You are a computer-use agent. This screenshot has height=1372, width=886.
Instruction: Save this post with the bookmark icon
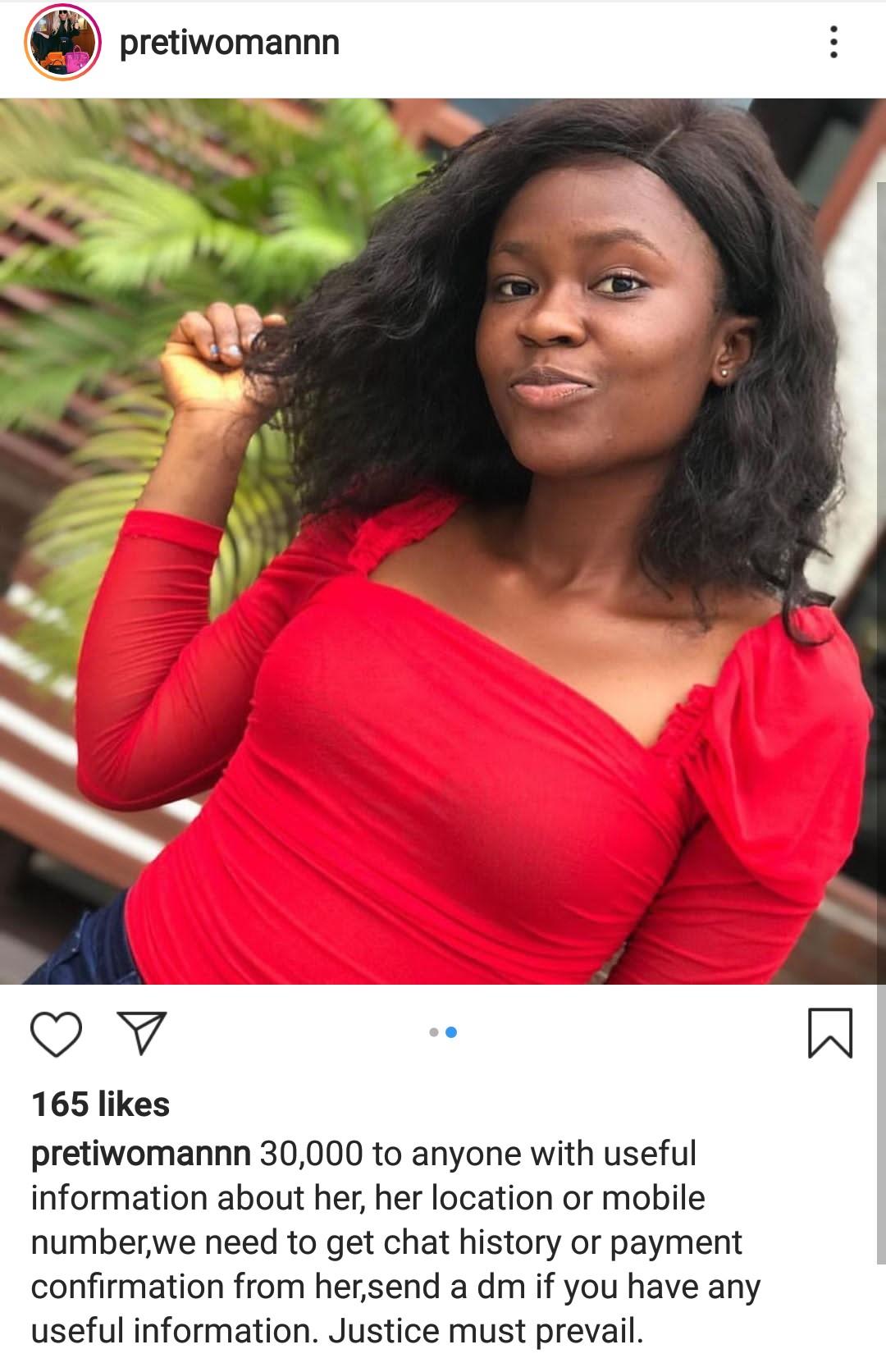[830, 1033]
